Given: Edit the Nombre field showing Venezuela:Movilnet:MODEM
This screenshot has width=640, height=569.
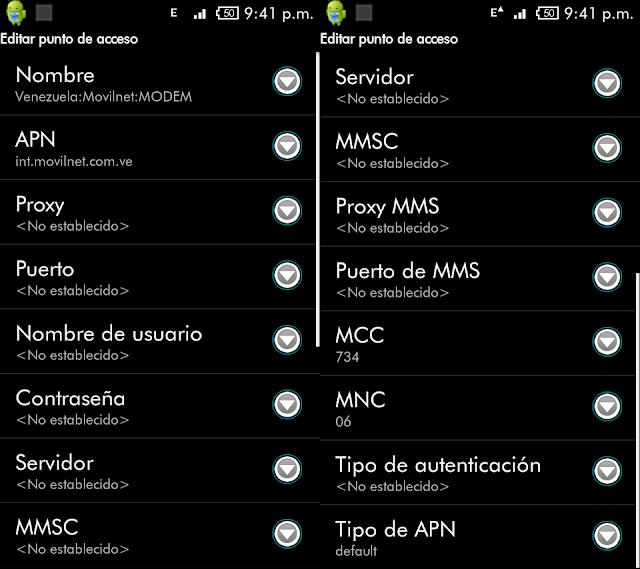Looking at the screenshot, I should (150, 84).
